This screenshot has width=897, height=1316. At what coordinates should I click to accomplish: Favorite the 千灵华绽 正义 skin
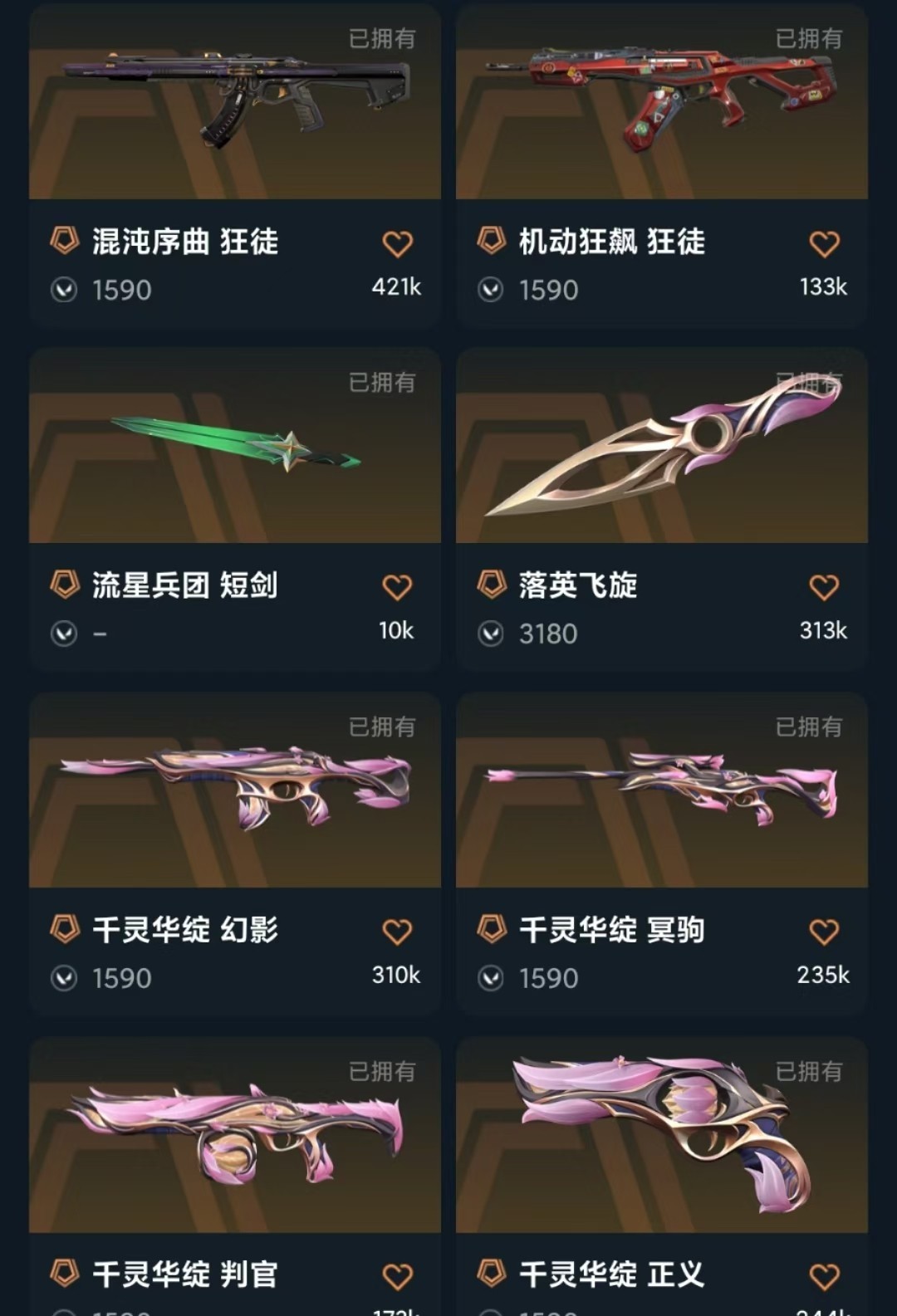tap(824, 1276)
